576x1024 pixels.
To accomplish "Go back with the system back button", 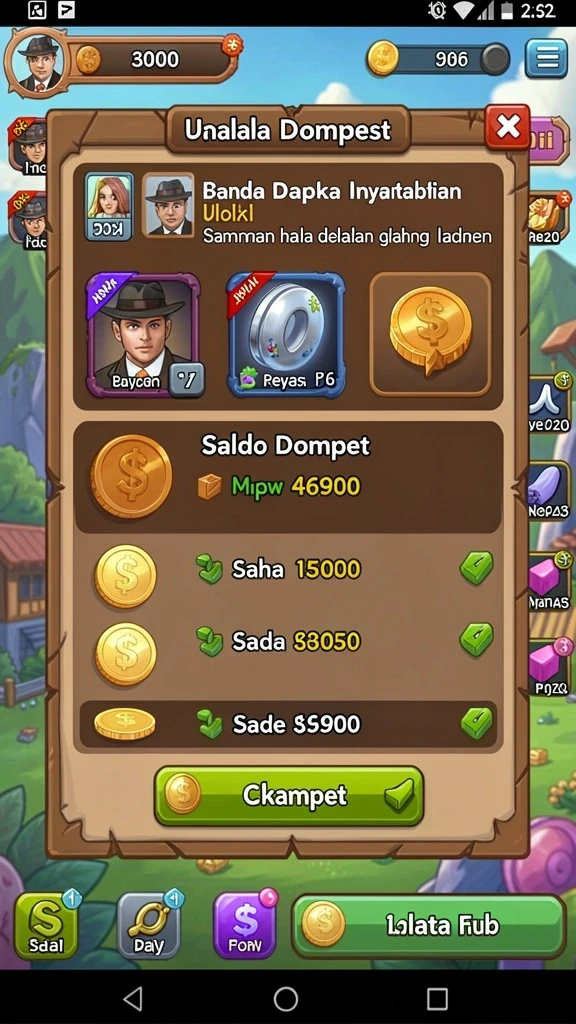I will 133,998.
